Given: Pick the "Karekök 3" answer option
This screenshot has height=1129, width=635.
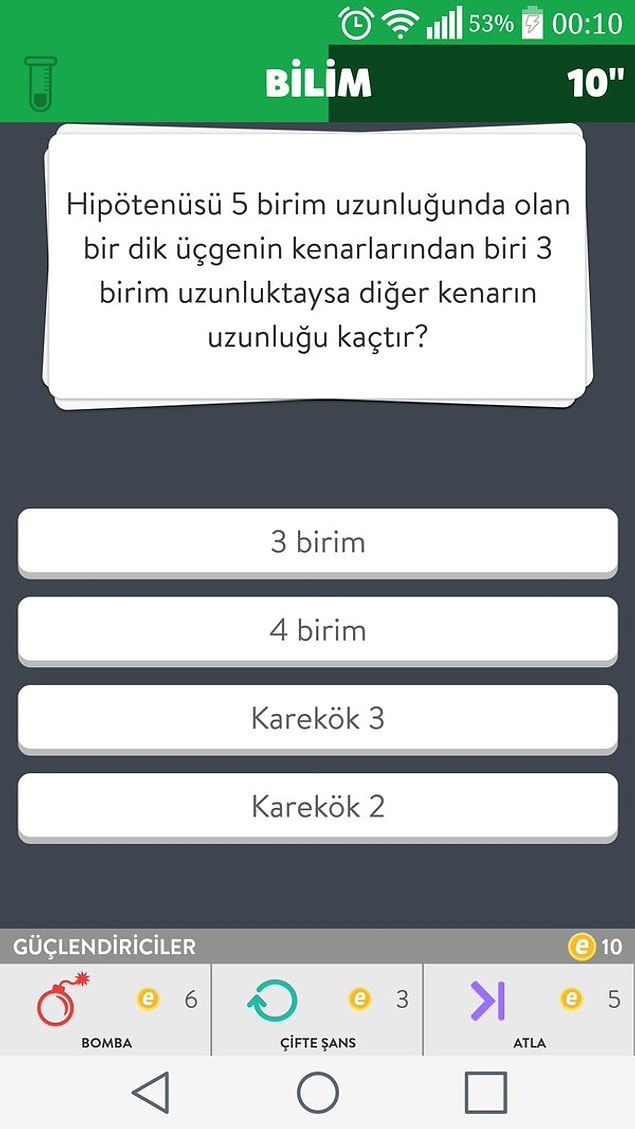Looking at the screenshot, I should pyautogui.click(x=317, y=718).
